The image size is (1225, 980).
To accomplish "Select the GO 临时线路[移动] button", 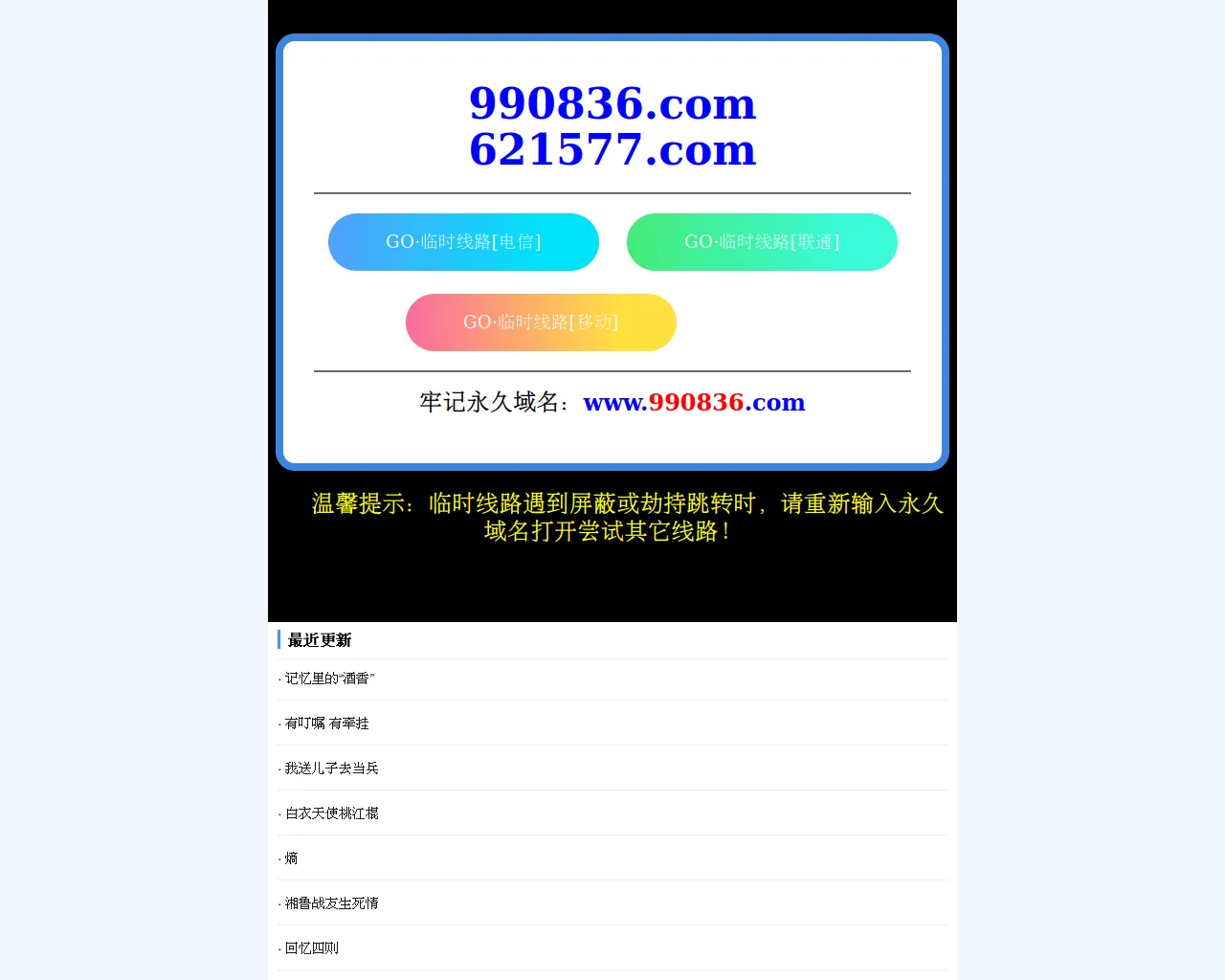I will [541, 323].
